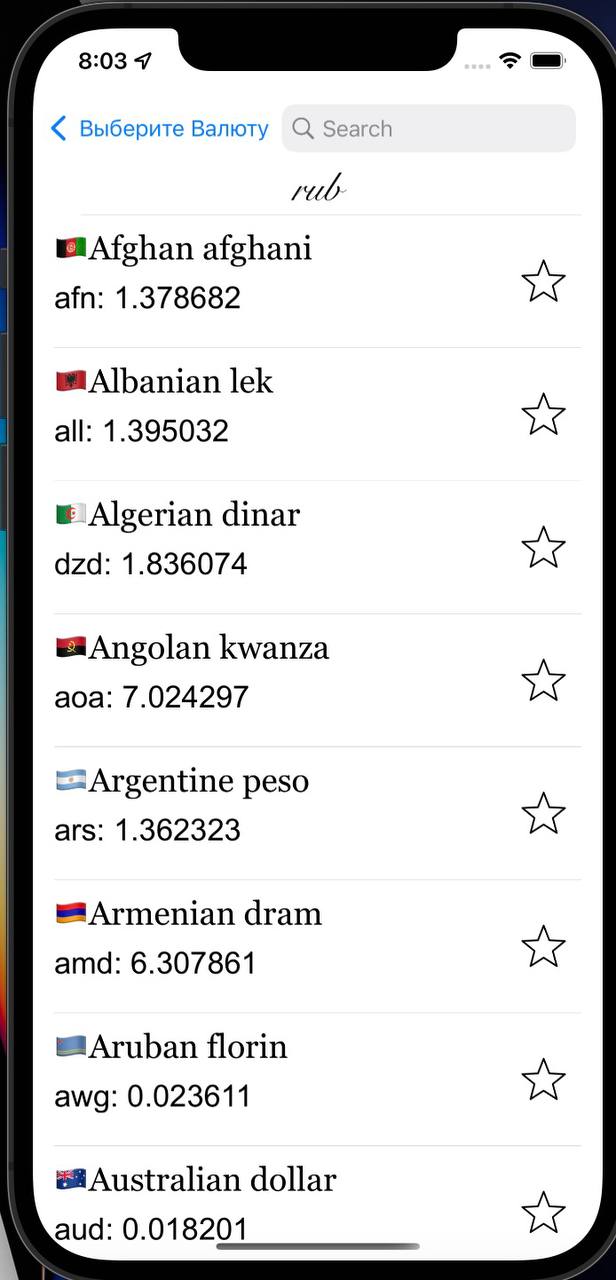Go back to Выберите Валюту
The image size is (616, 1280).
click(159, 129)
